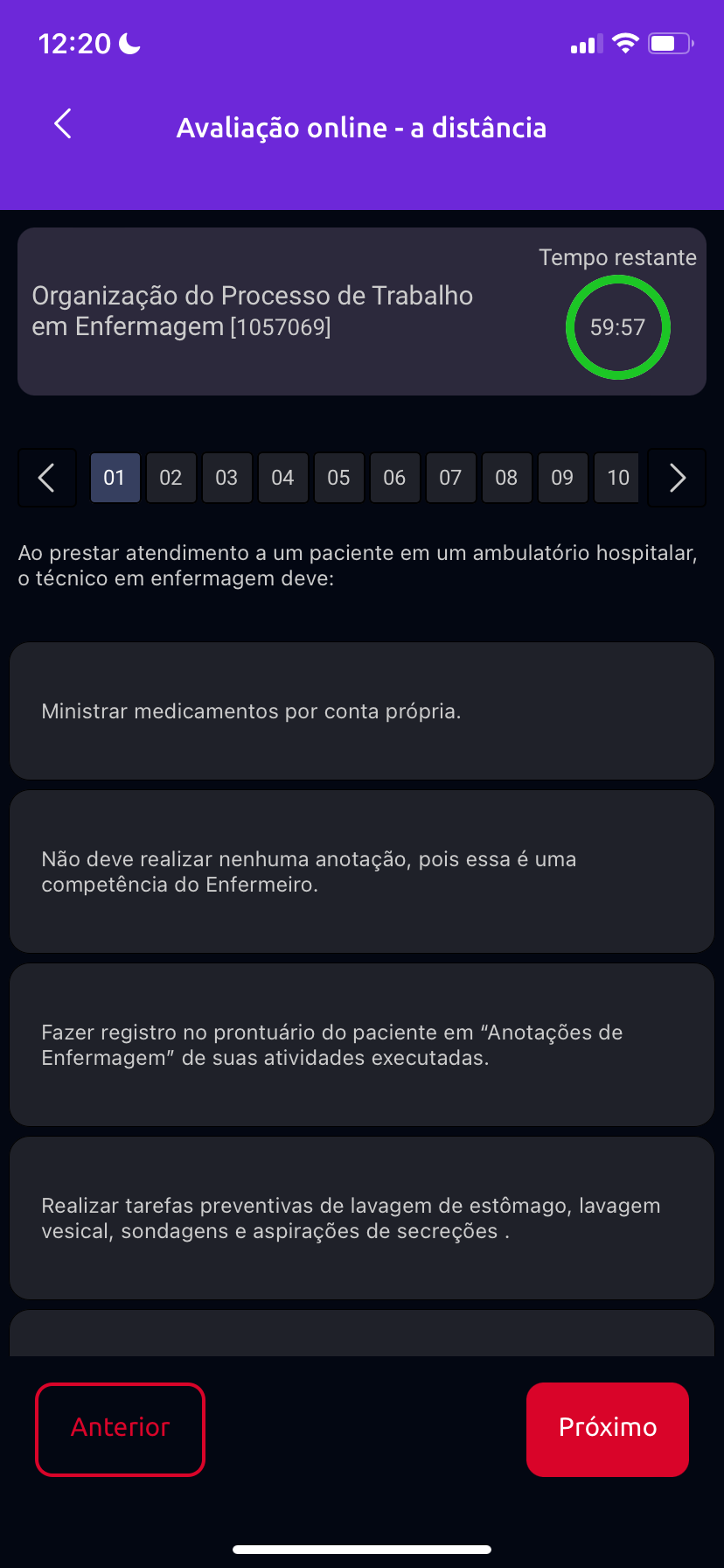Jump to question 10

click(617, 478)
